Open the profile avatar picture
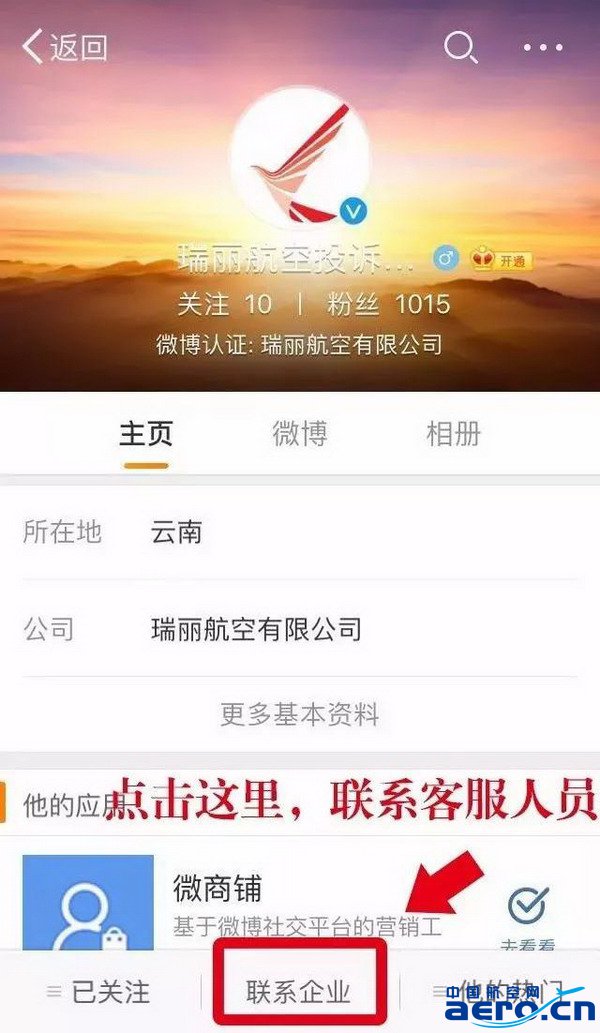Screen dimensions: 600x1033 [300, 155]
